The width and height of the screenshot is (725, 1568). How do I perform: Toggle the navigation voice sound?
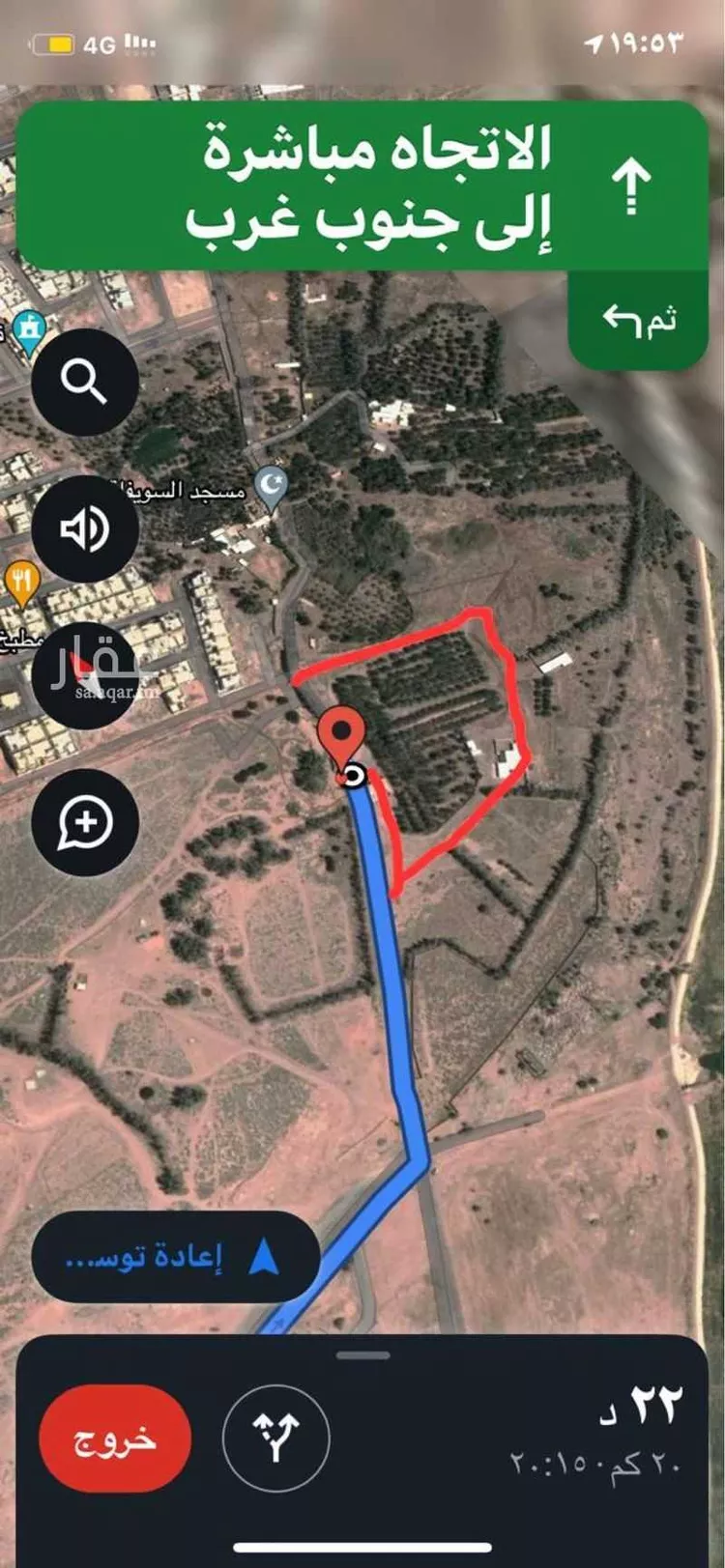[84, 528]
